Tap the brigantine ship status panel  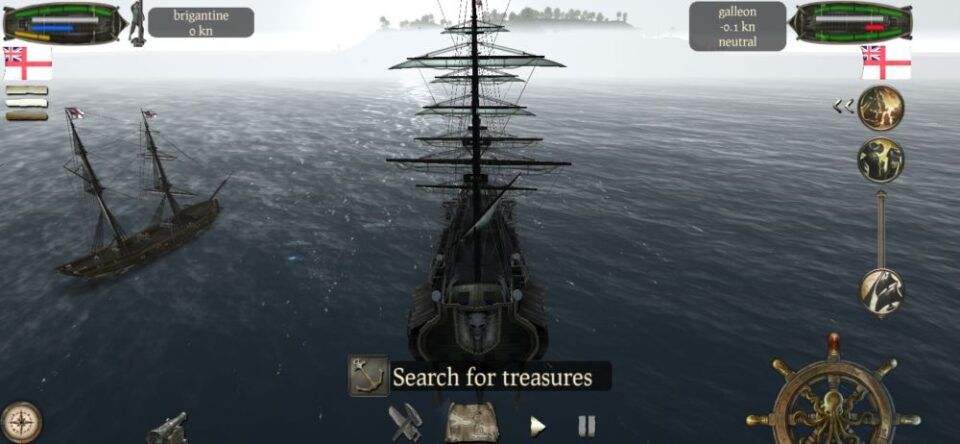[x=200, y=22]
